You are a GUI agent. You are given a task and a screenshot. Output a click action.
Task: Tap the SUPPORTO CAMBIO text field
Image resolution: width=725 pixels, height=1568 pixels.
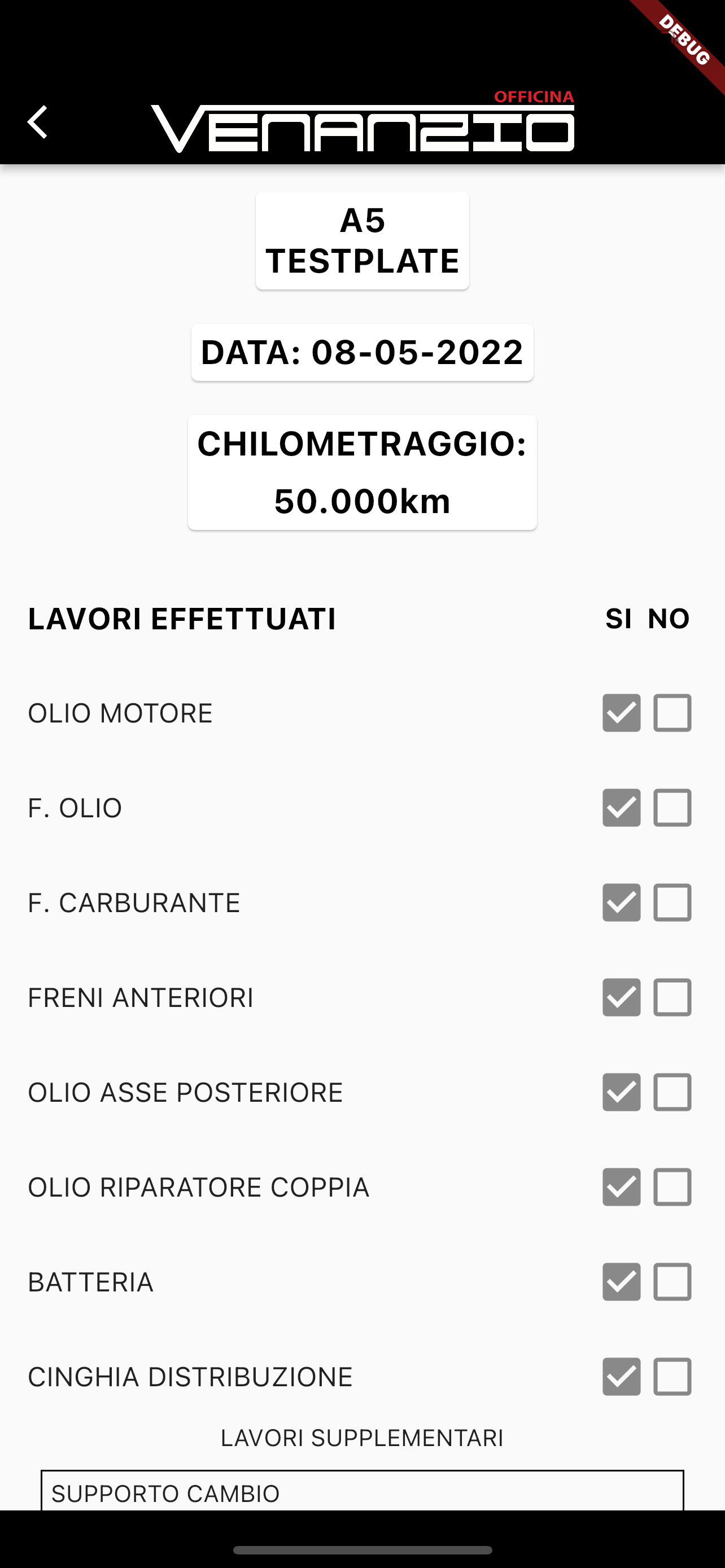[362, 1492]
